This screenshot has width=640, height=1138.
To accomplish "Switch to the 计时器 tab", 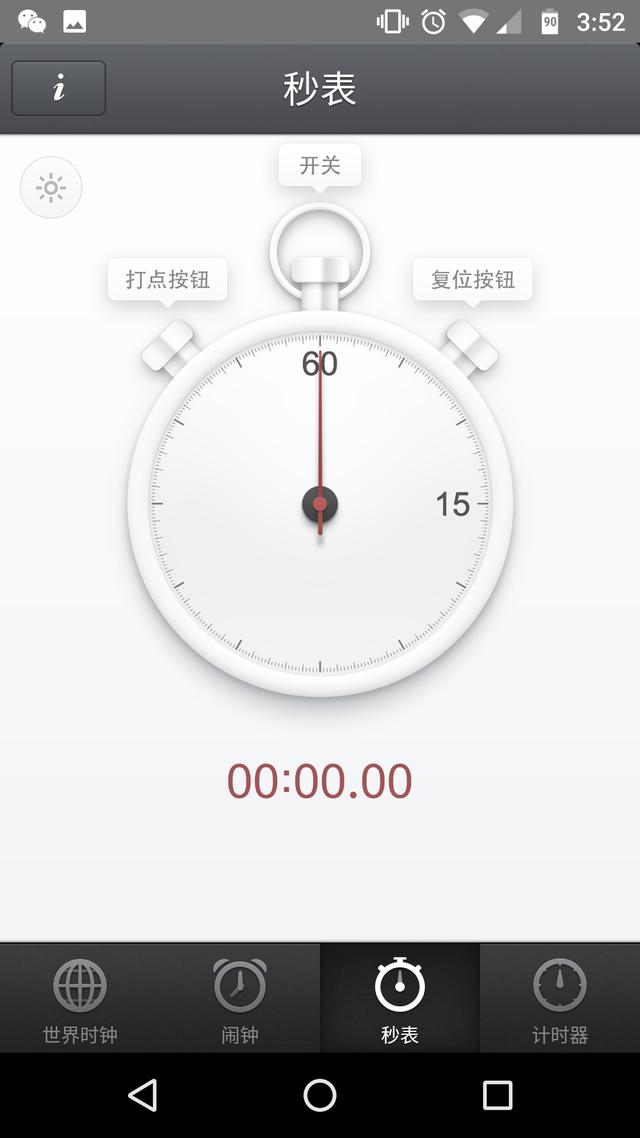I will 560,998.
